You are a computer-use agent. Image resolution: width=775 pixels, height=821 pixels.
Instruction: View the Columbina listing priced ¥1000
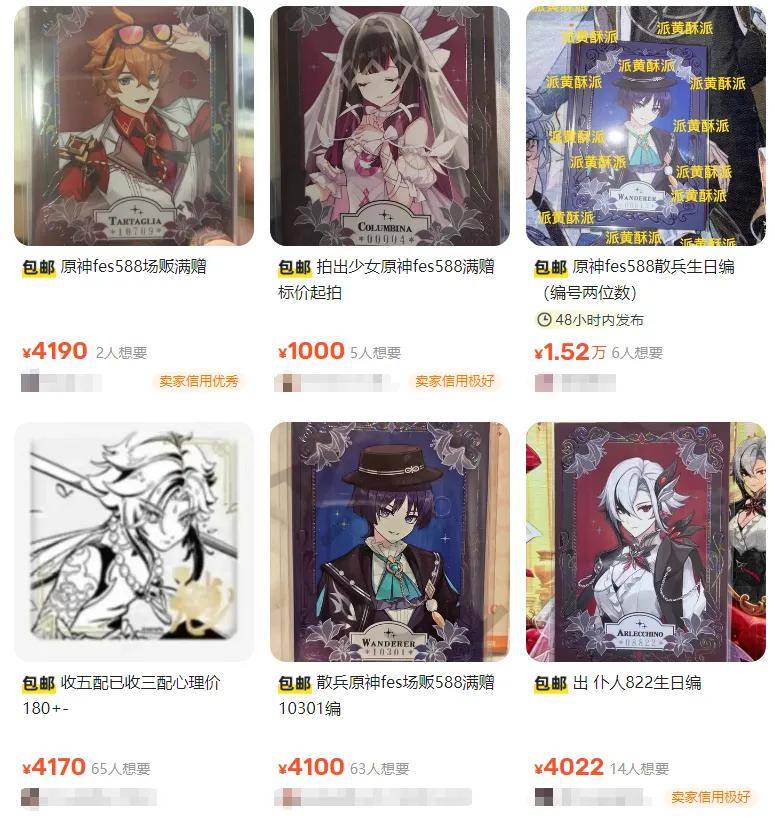[390, 126]
